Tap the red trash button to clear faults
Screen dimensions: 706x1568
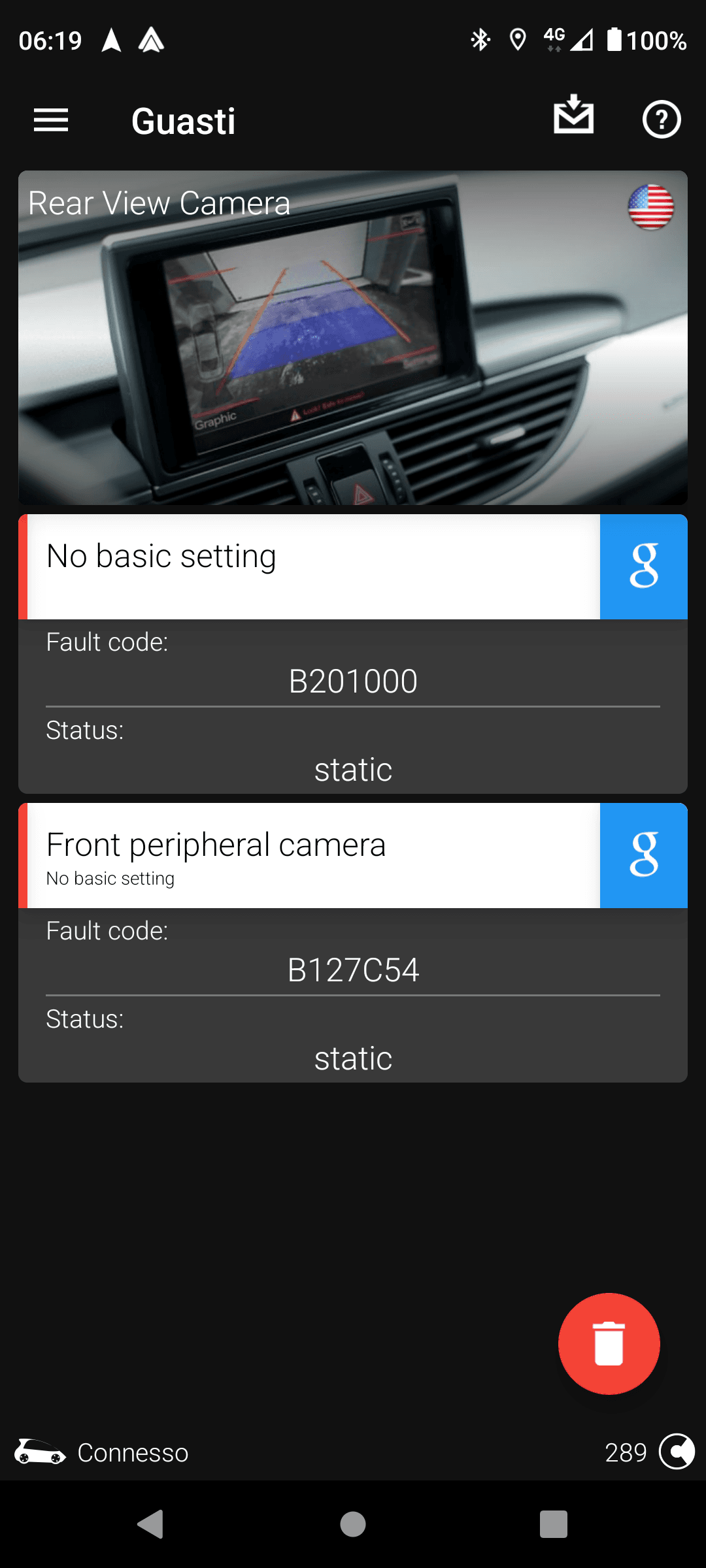click(x=609, y=1343)
